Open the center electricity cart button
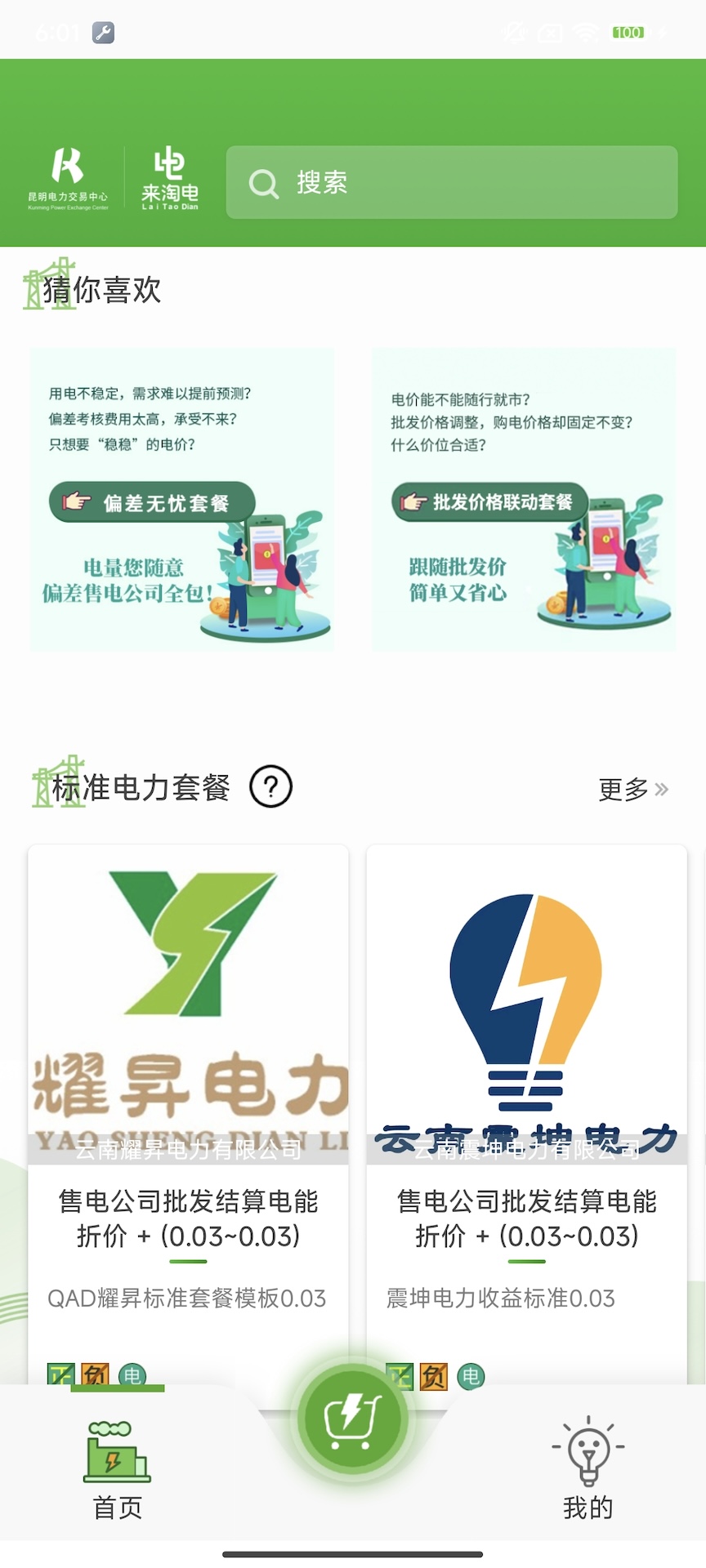The image size is (706, 1568). [x=353, y=1419]
